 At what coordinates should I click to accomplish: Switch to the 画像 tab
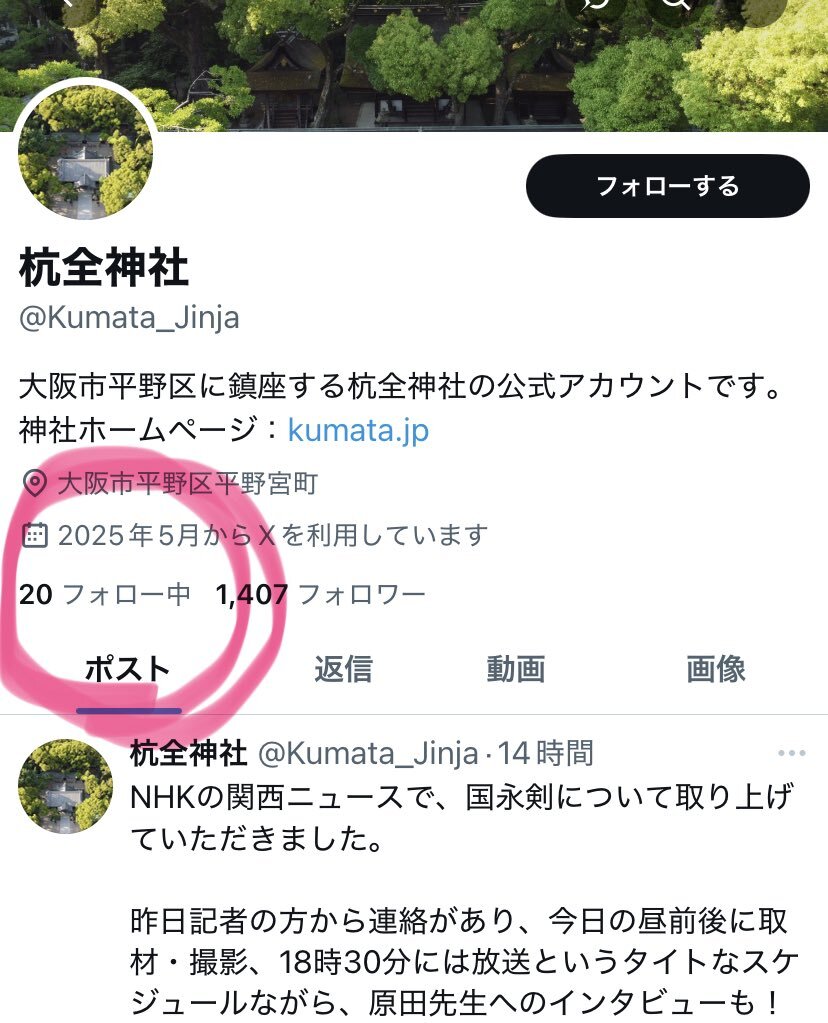716,669
